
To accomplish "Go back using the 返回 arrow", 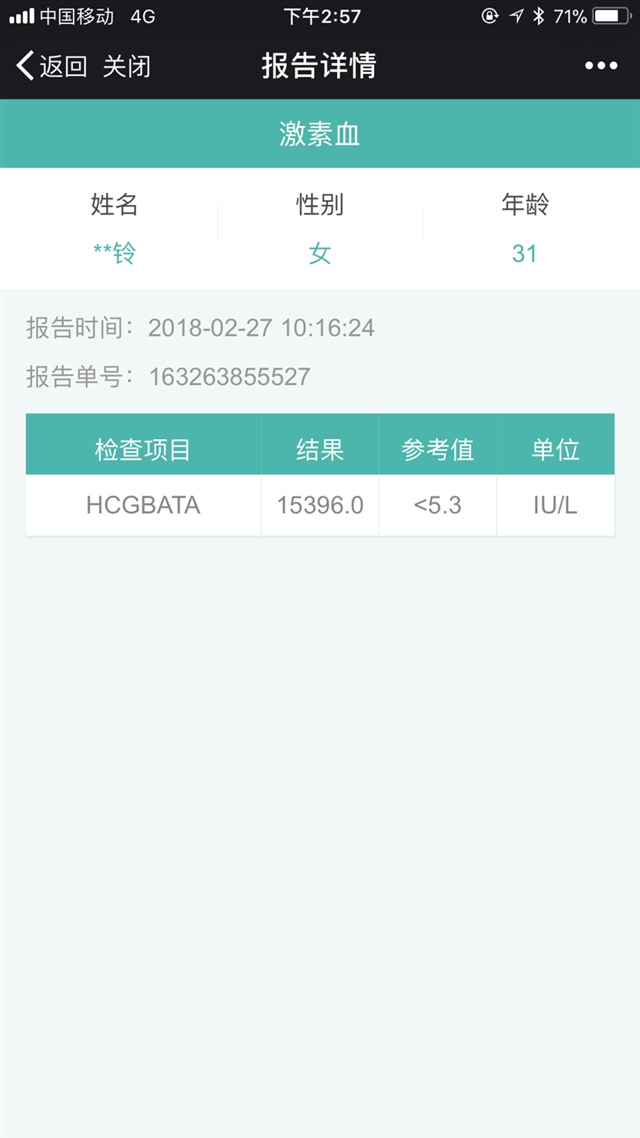I will pyautogui.click(x=50, y=67).
